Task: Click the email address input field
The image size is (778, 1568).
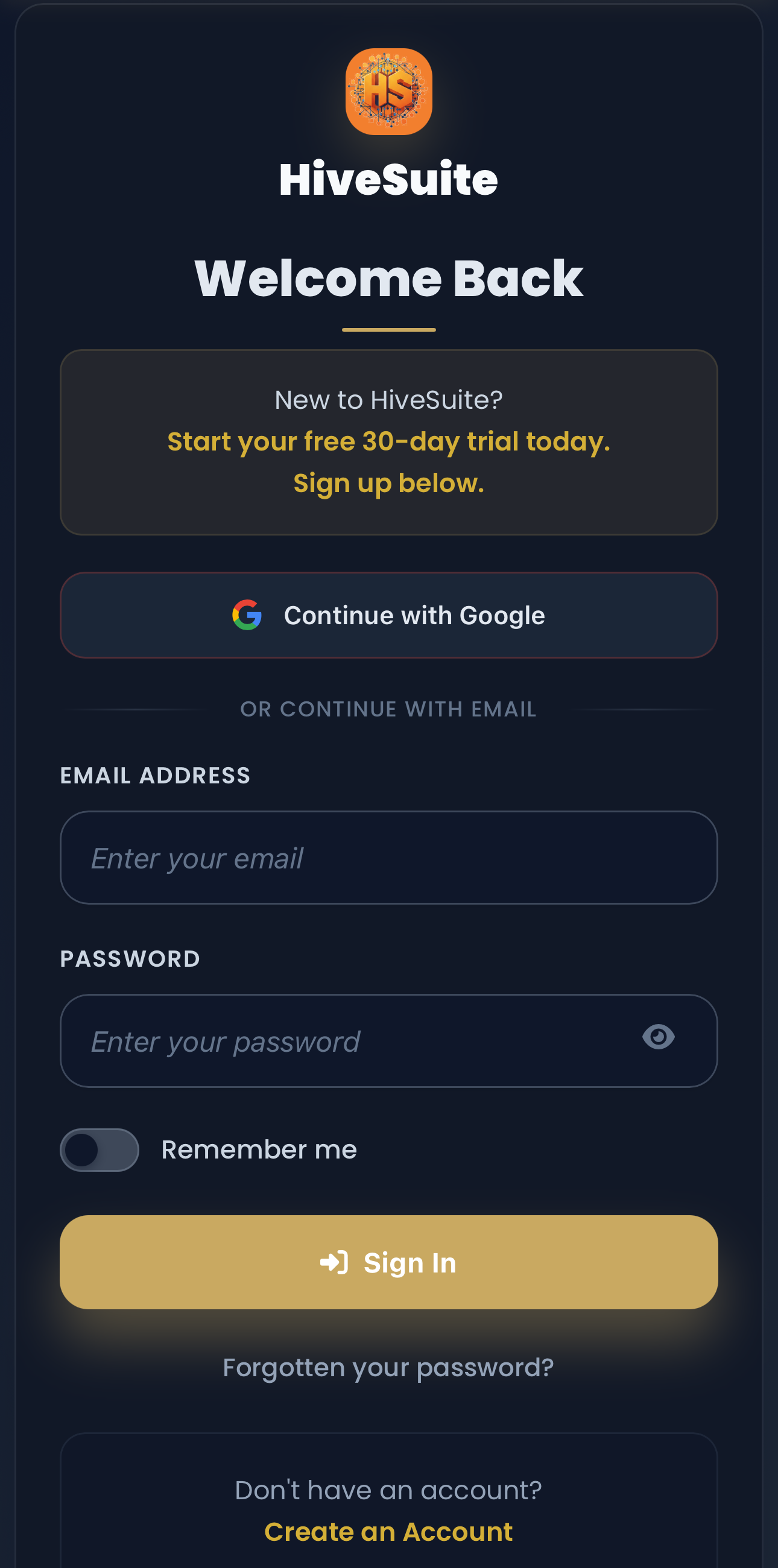Action: (389, 858)
